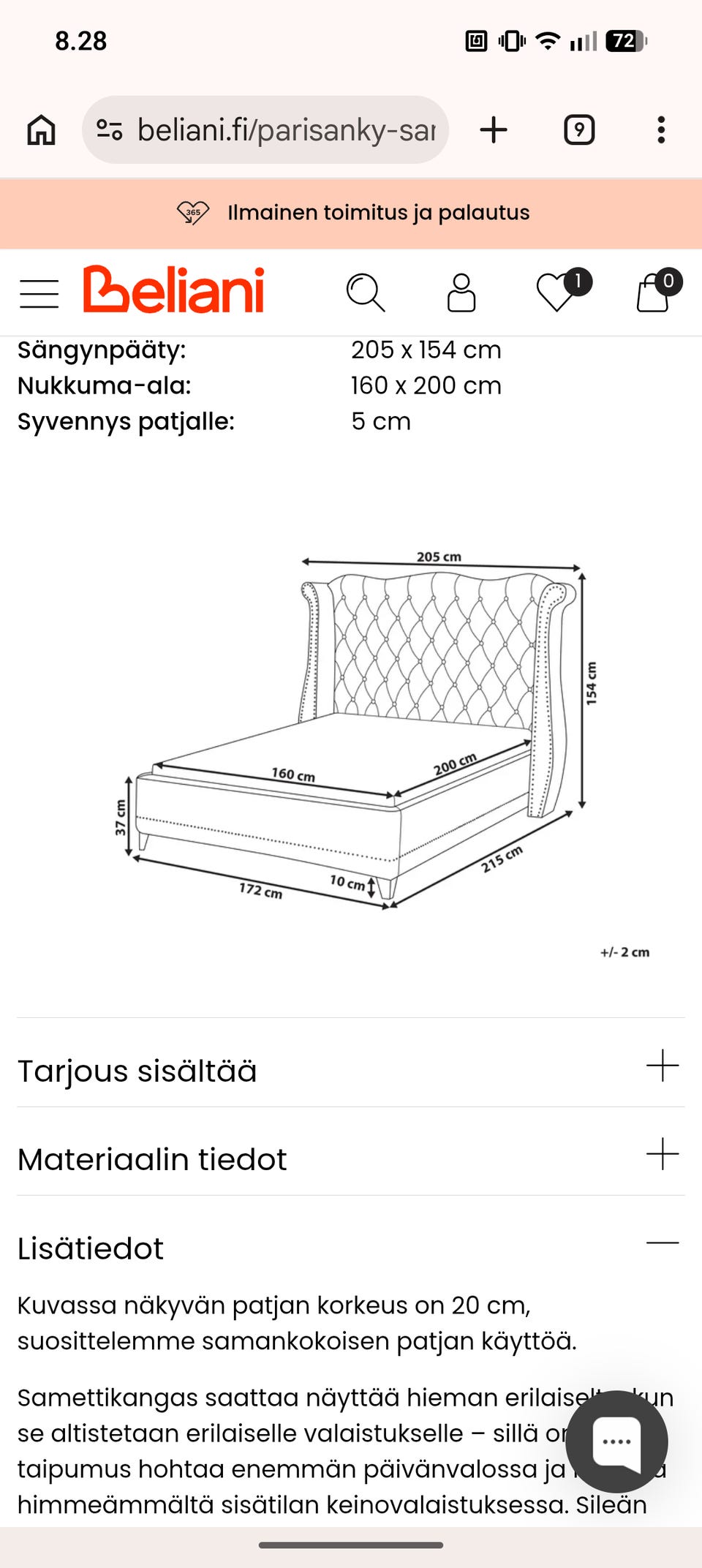Go to the browser home page
702x1568 pixels.
[41, 130]
